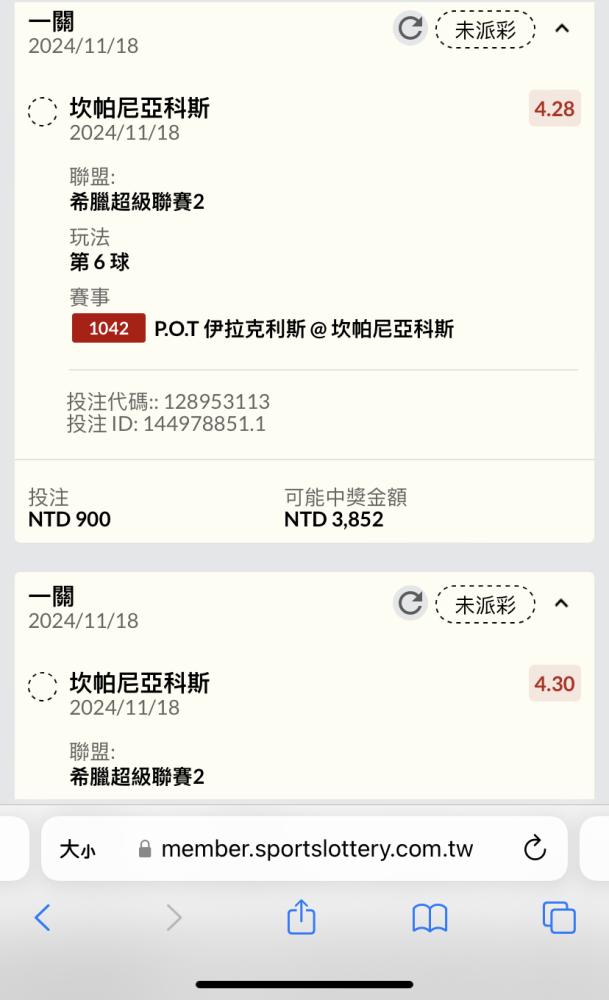Viewport: 609px width, 1000px height.
Task: Open the Safari bookmarks
Action: coord(430,918)
